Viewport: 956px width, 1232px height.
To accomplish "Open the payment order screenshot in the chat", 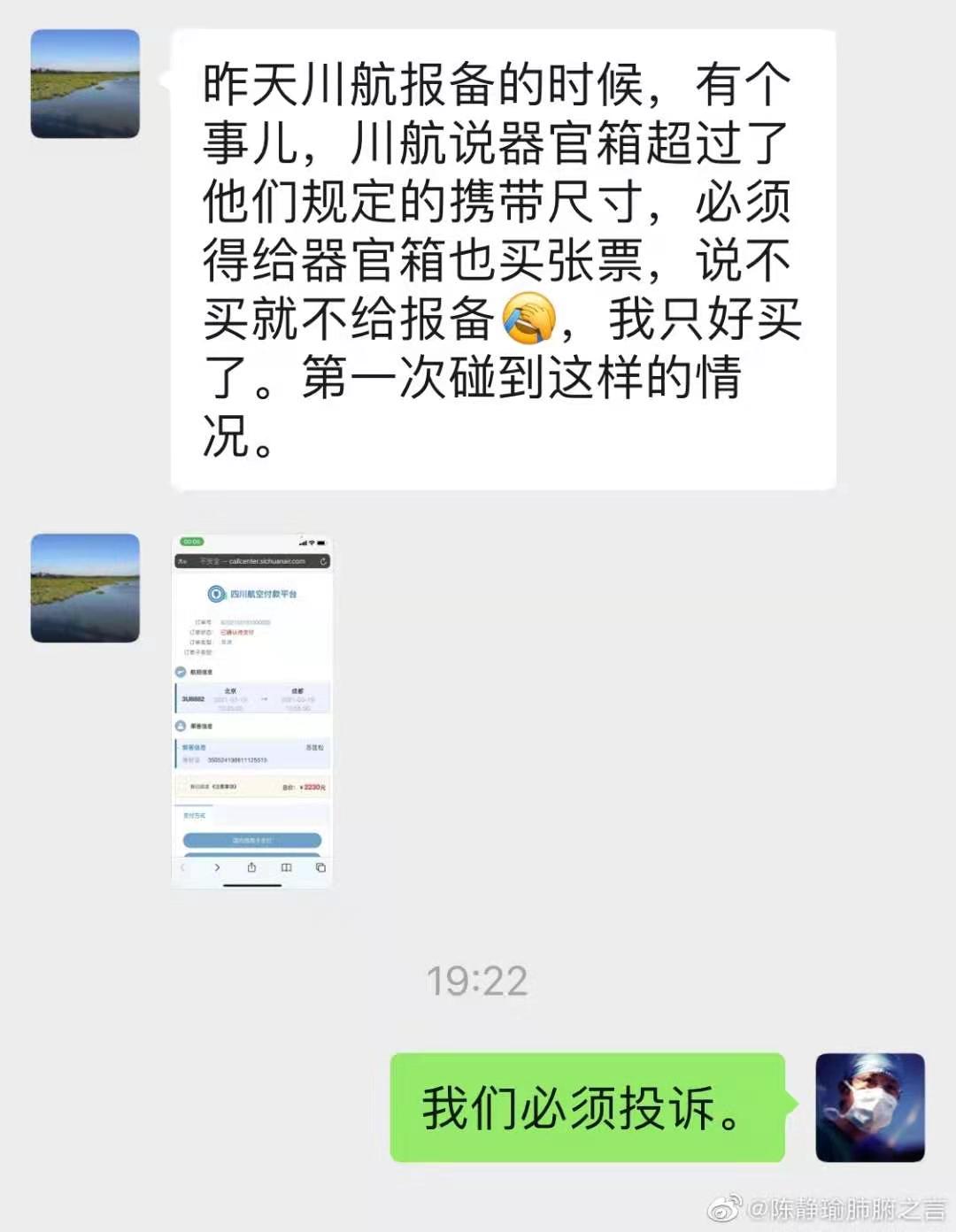I will pos(252,708).
